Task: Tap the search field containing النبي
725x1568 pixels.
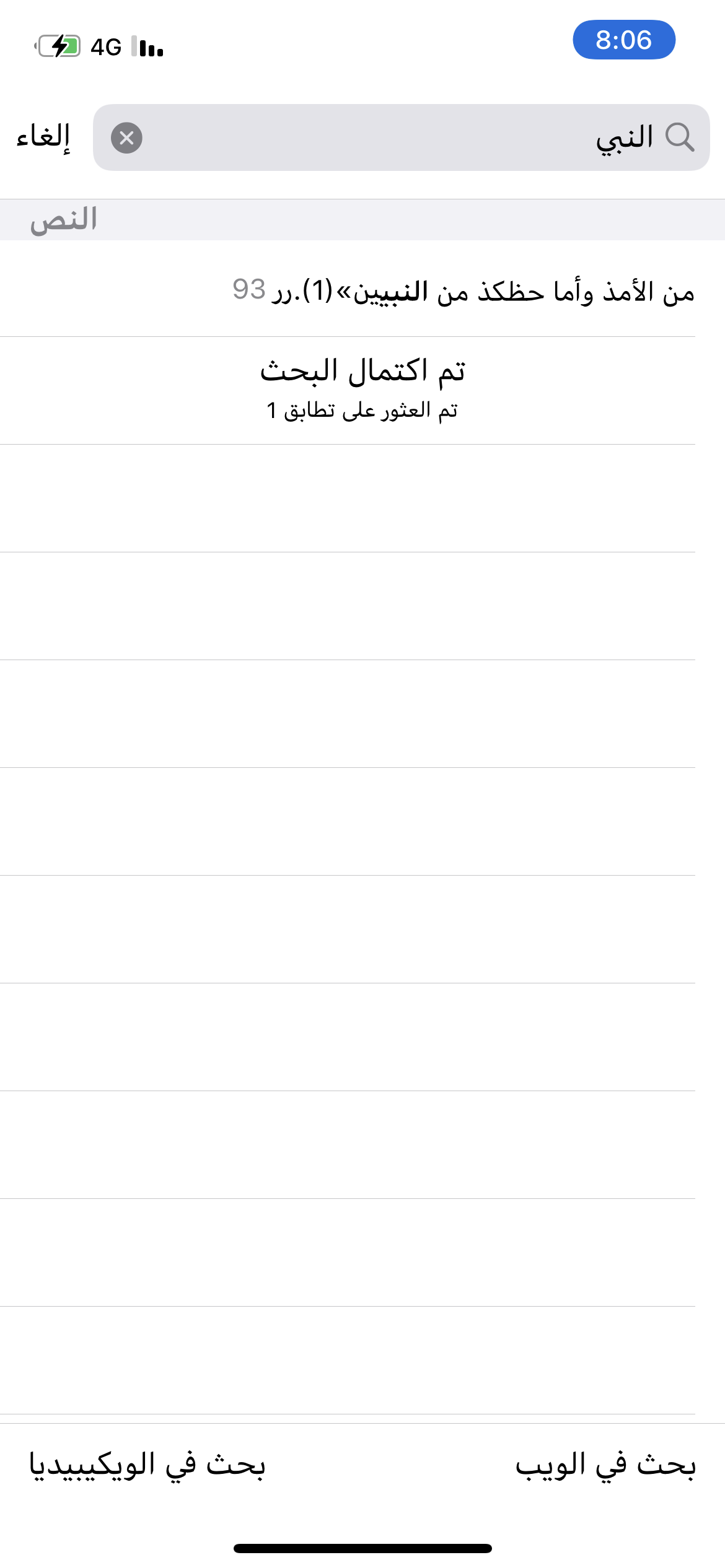Action: [x=401, y=137]
